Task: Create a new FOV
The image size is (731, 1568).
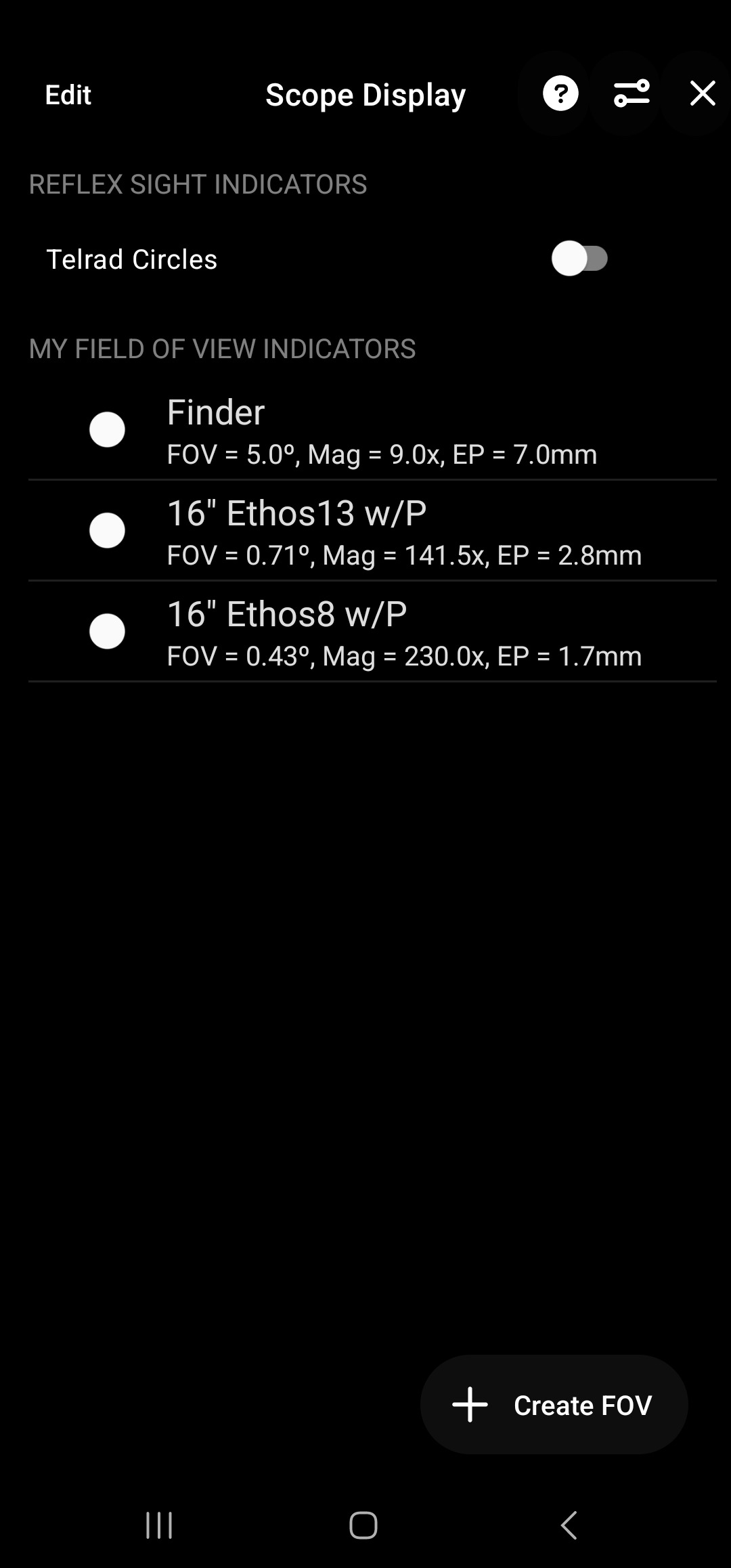Action: (x=554, y=1405)
